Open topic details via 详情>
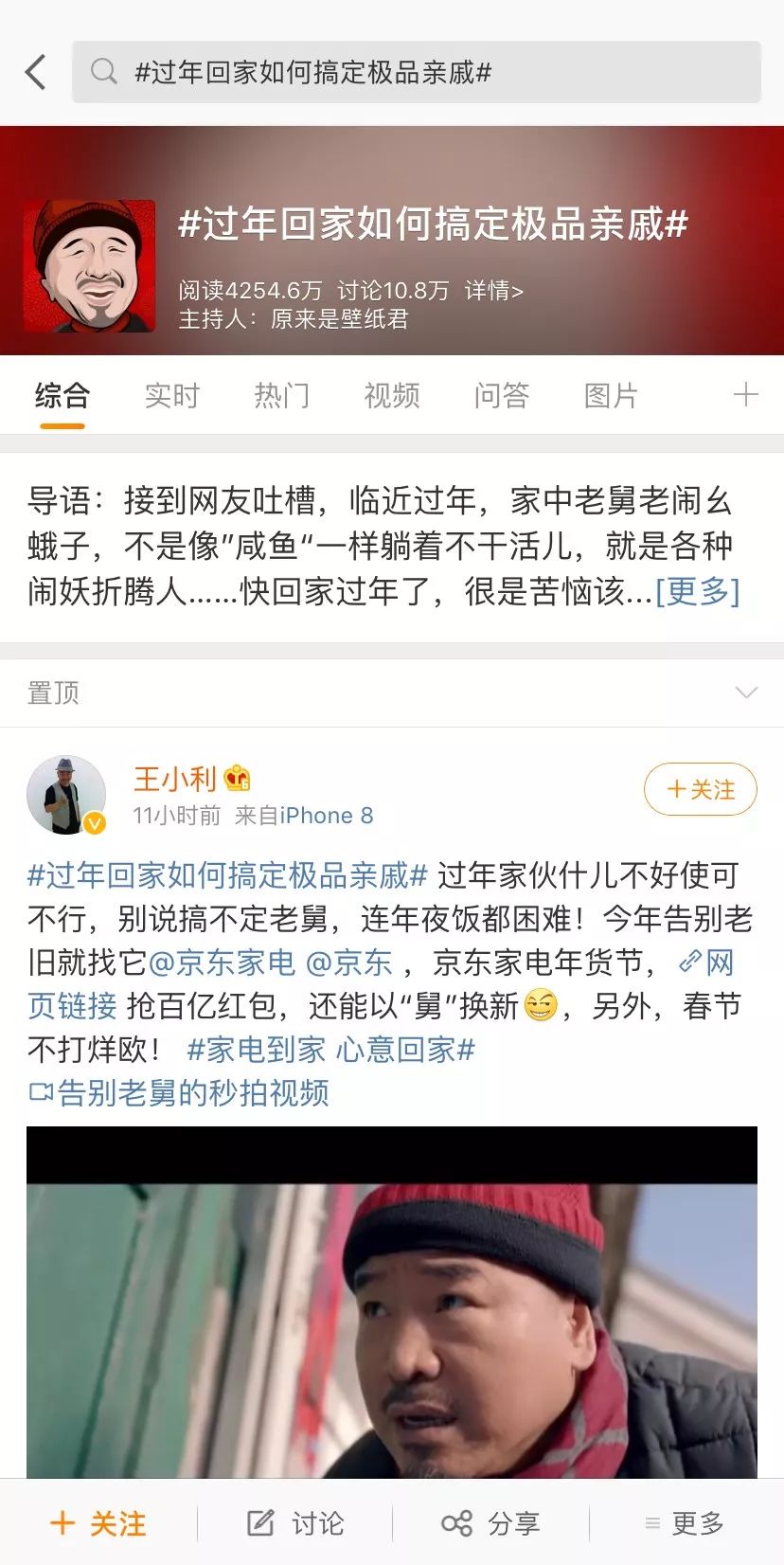The height and width of the screenshot is (1565, 784). tap(493, 291)
